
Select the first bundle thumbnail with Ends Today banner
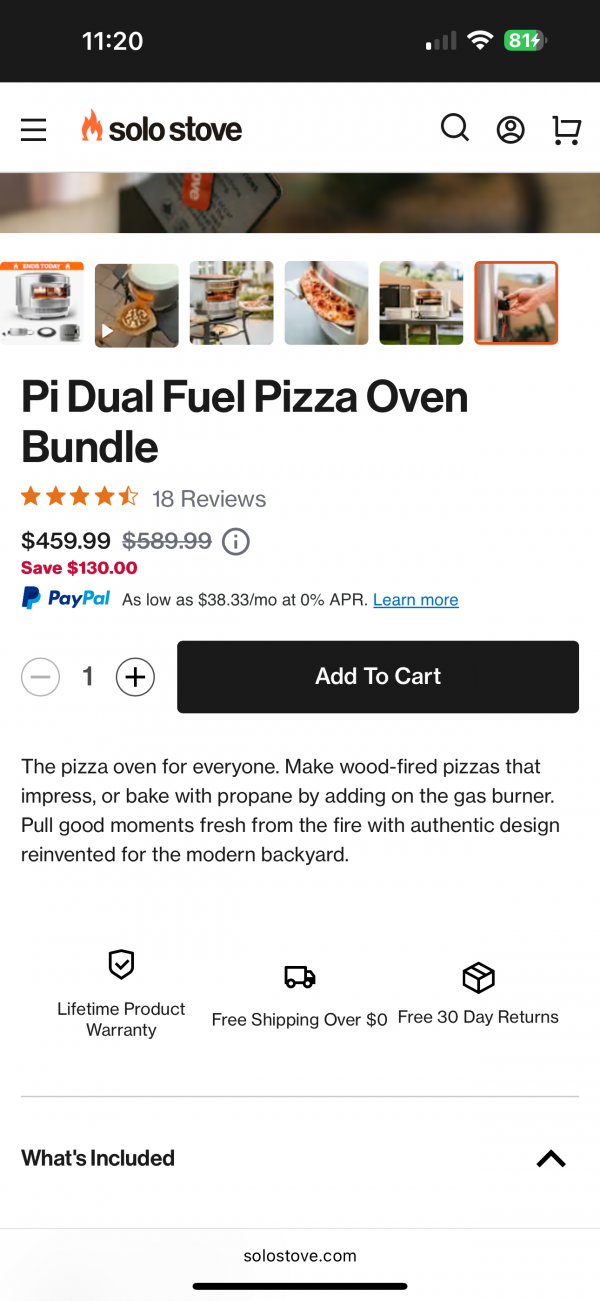pos(42,303)
